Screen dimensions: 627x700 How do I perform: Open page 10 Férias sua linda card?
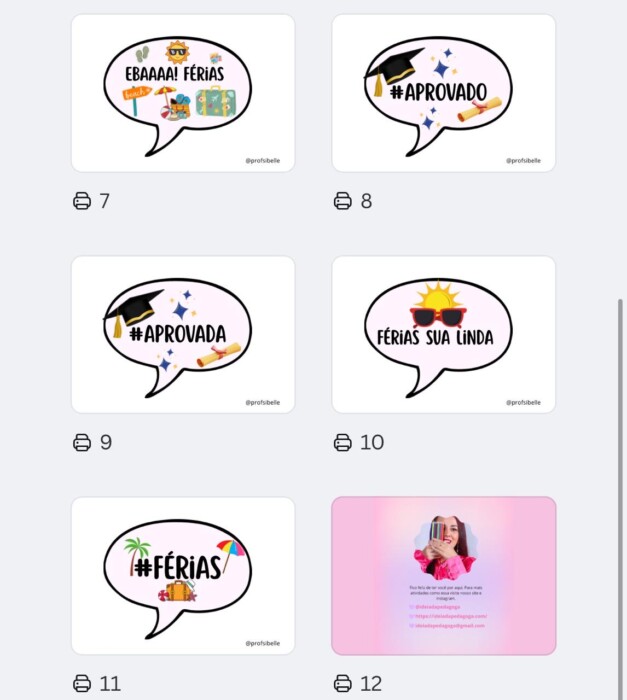pyautogui.click(x=443, y=334)
